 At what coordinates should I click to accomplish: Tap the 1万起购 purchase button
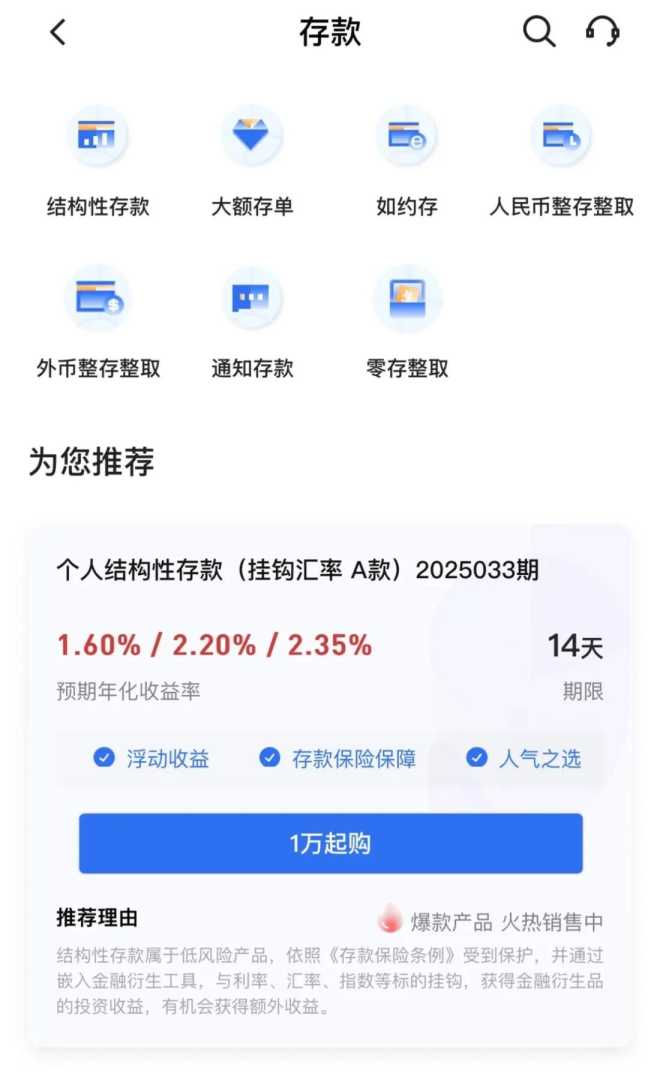(x=330, y=843)
